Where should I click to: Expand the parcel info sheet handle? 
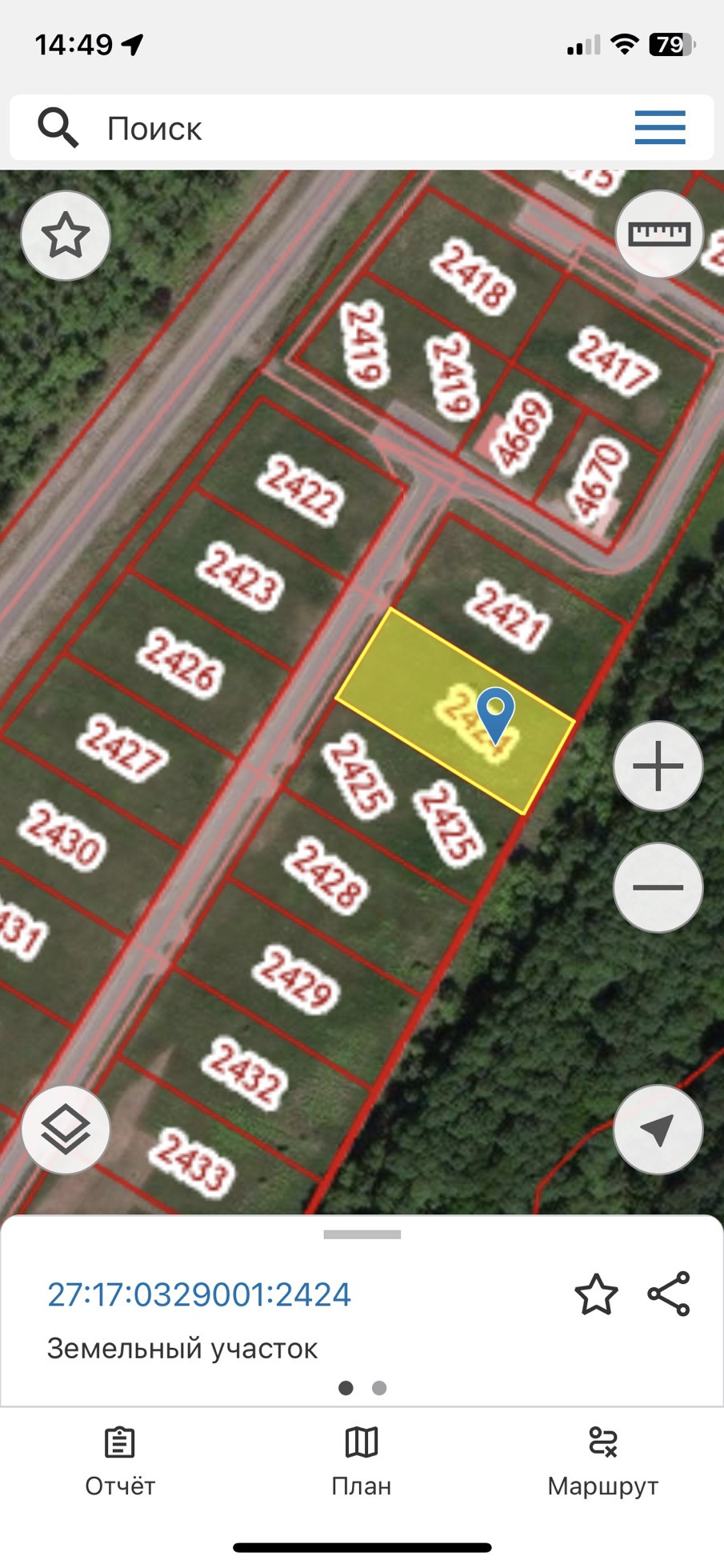(x=362, y=1234)
